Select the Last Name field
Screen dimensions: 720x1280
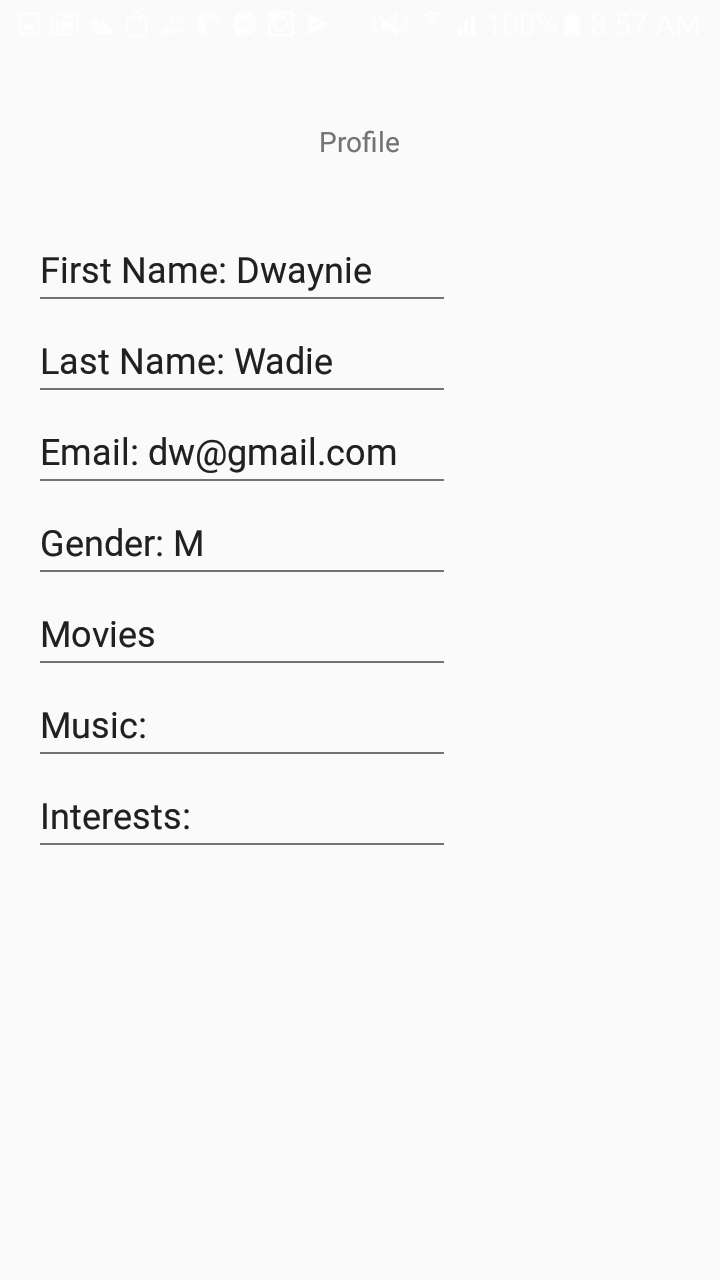coord(241,362)
